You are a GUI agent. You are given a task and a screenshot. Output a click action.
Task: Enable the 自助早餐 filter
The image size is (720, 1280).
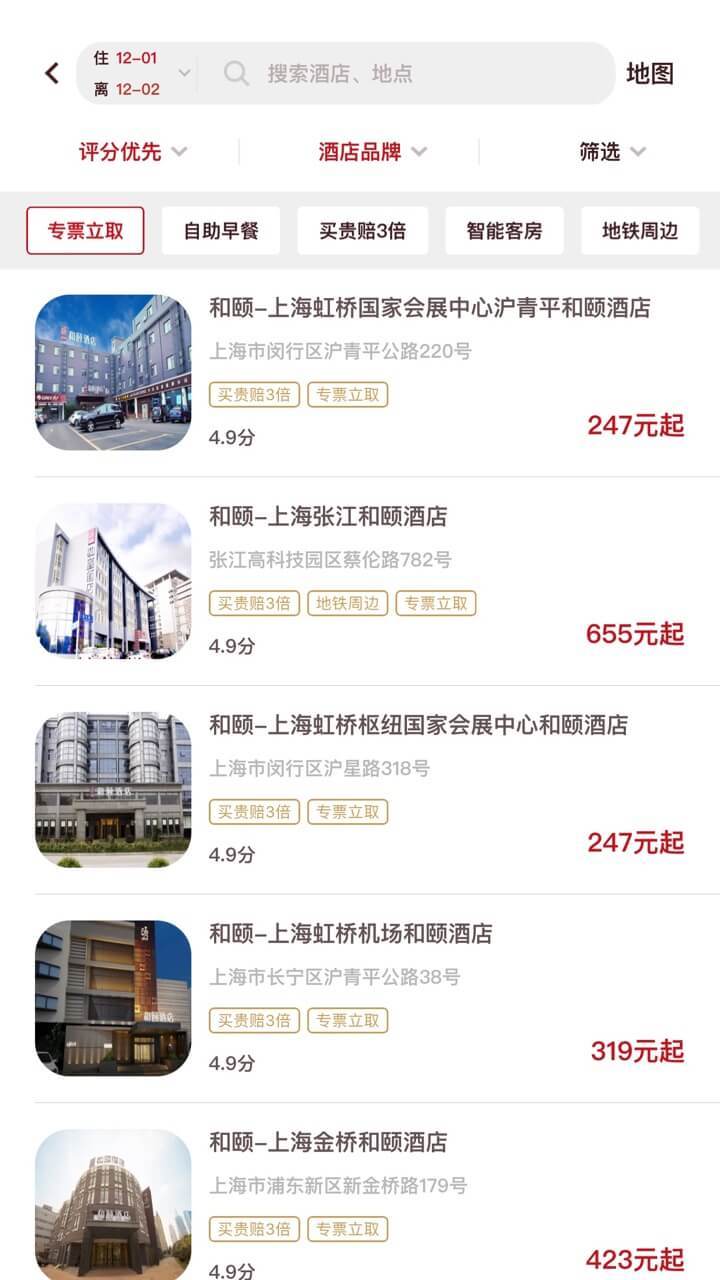[220, 230]
